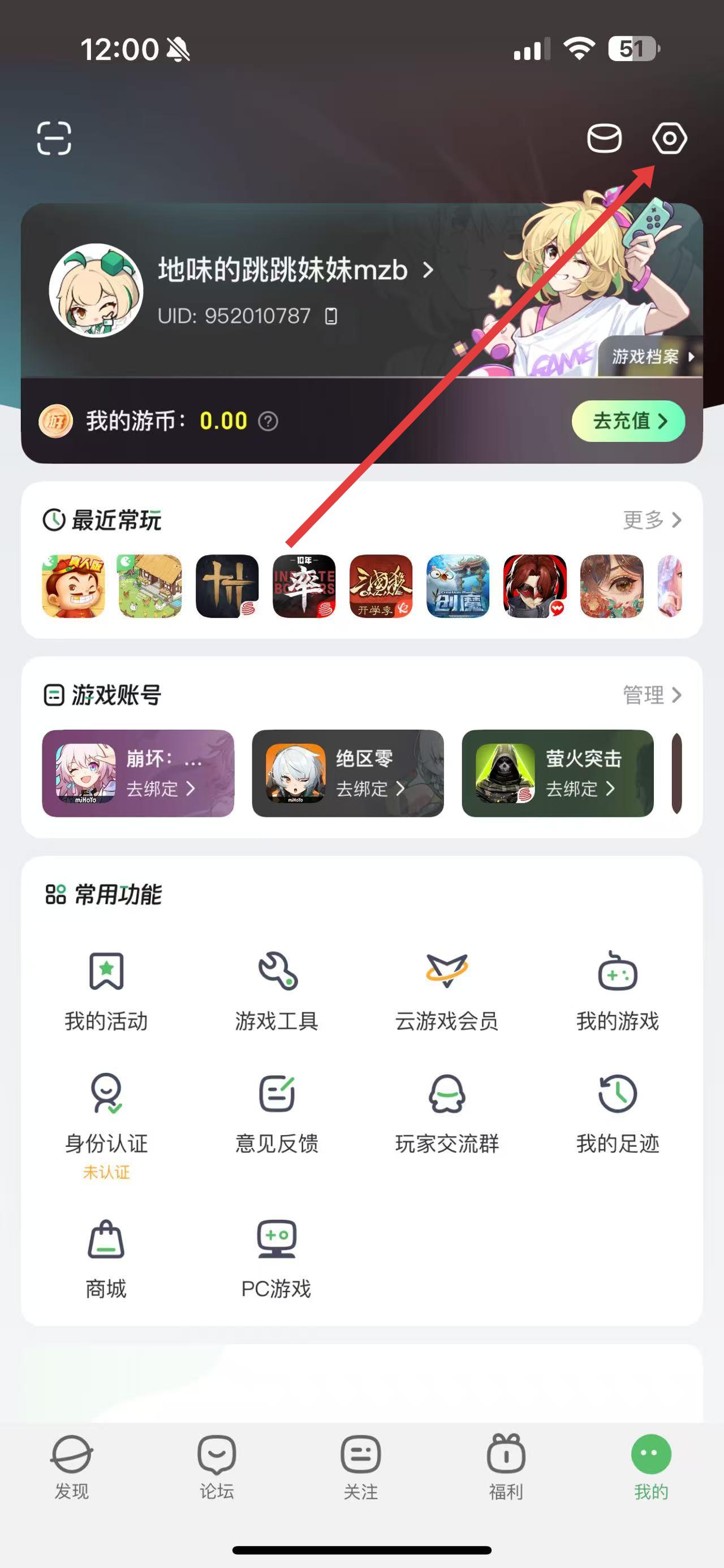Viewport: 724px width, 1568px height.
Task: Open 管理 for game accounts
Action: (651, 695)
